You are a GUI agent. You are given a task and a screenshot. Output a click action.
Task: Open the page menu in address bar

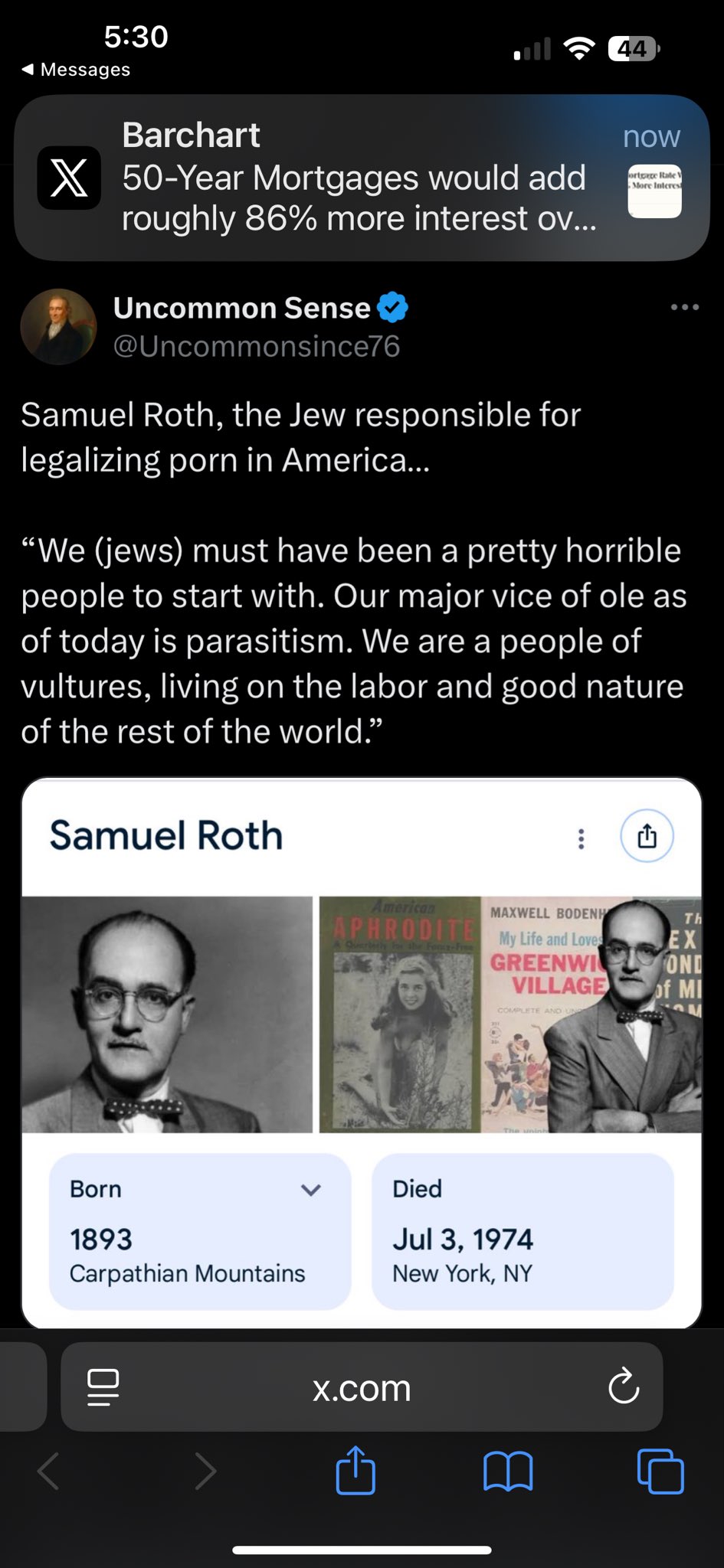pyautogui.click(x=103, y=1387)
